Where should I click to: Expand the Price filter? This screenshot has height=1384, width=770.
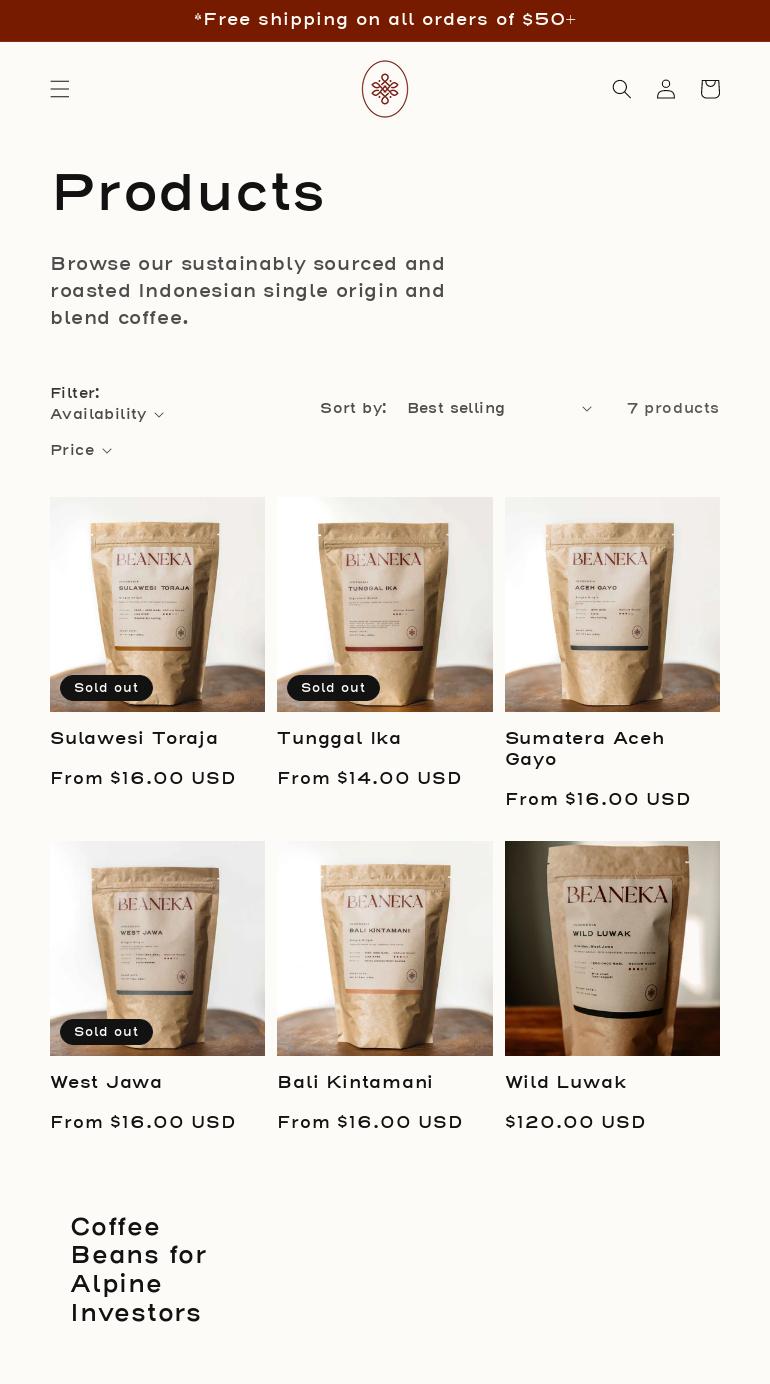81,450
